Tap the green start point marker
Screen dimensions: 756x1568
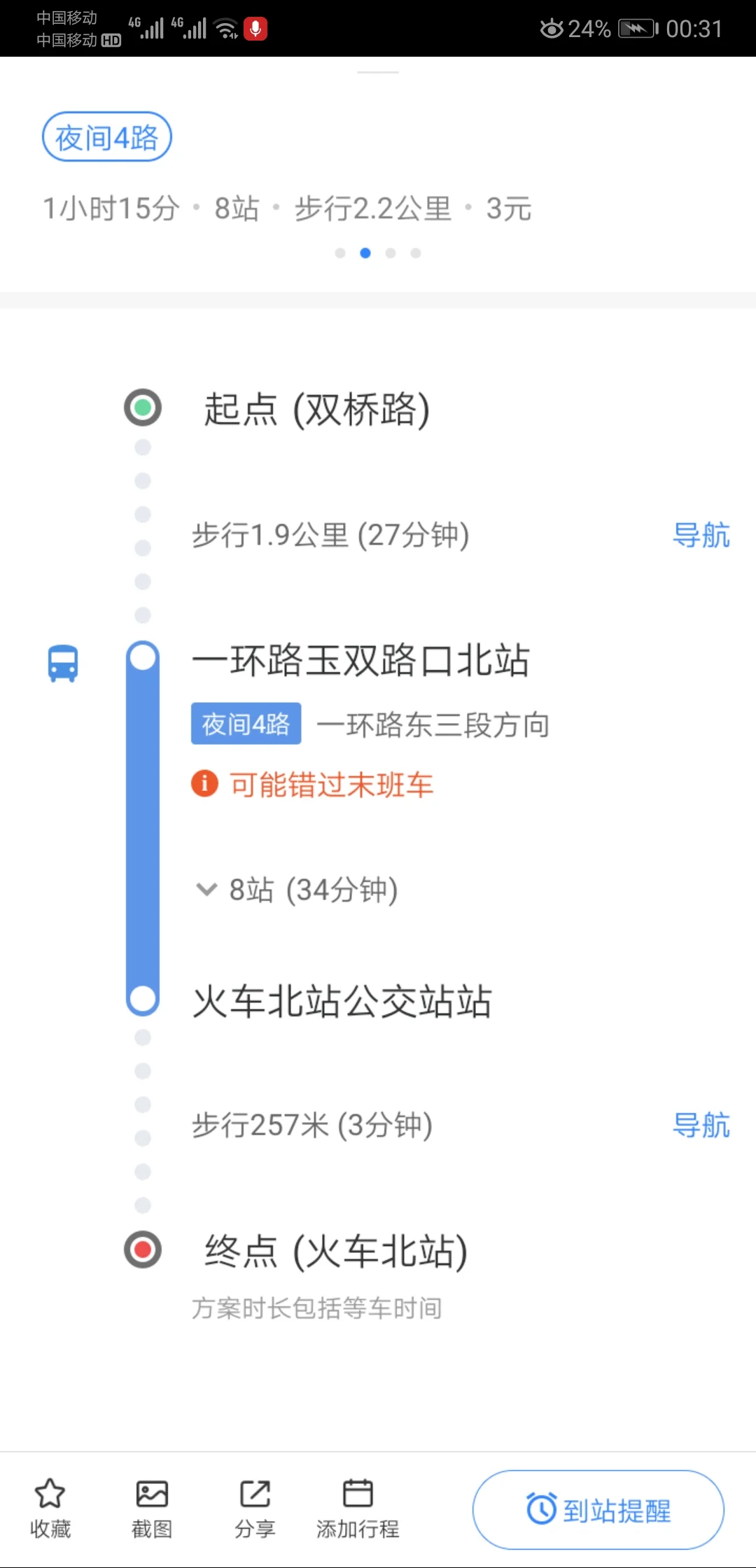pyautogui.click(x=143, y=408)
